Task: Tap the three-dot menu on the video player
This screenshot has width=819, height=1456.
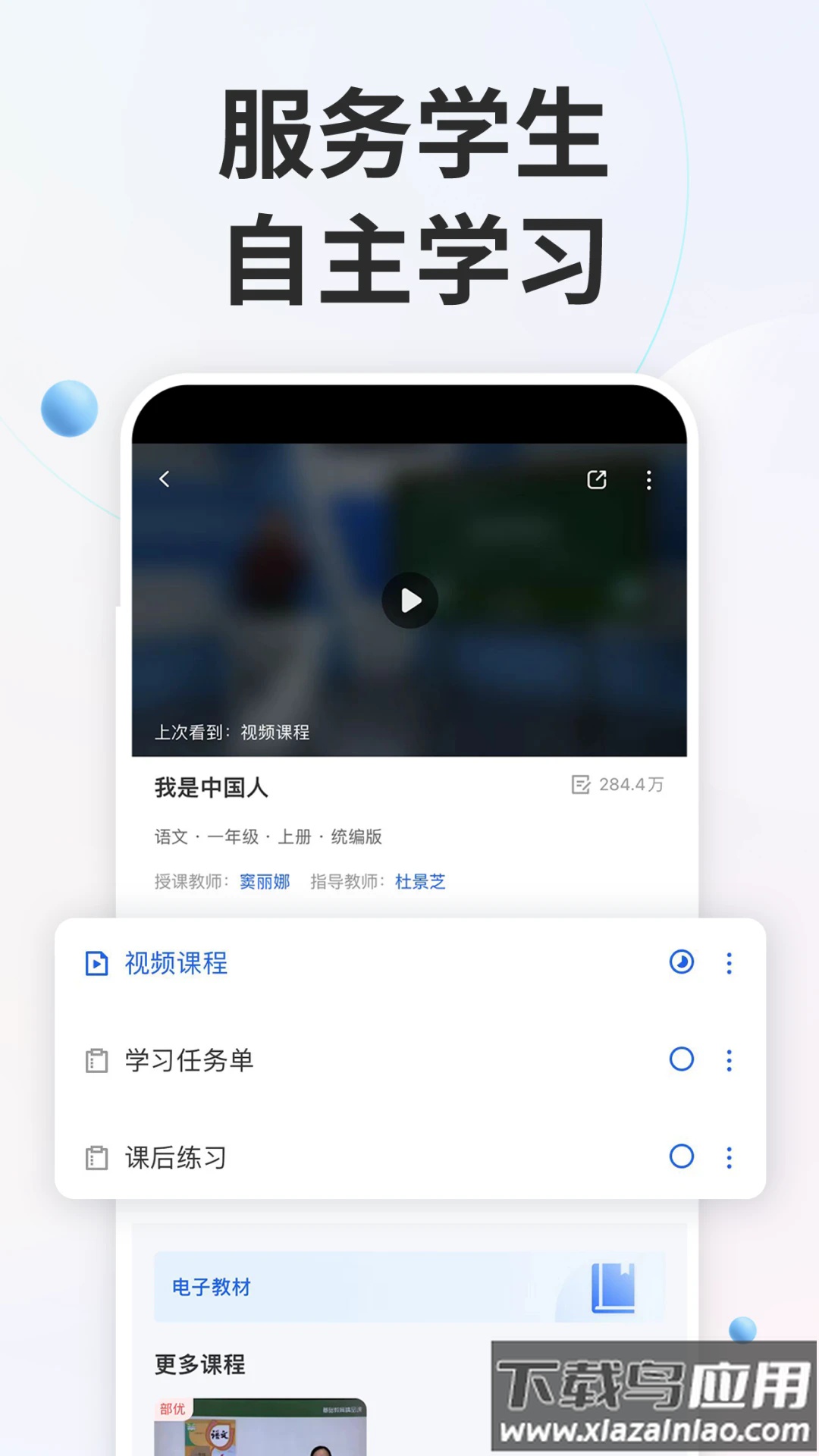Action: (648, 480)
